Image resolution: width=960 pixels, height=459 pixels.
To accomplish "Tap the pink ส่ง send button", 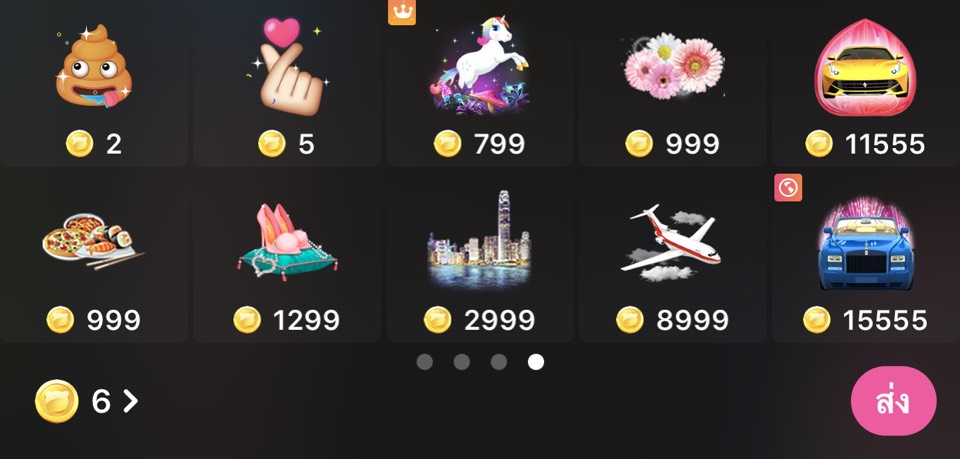I will tap(893, 401).
